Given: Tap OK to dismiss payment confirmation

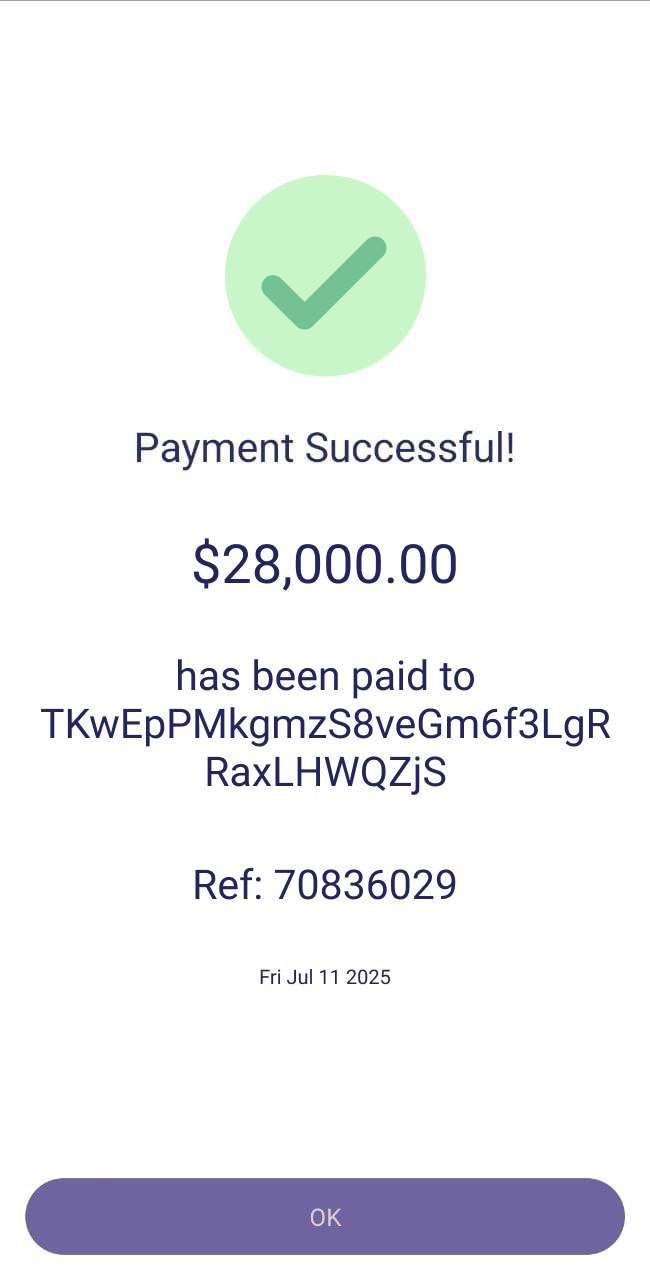Looking at the screenshot, I should coord(325,1216).
